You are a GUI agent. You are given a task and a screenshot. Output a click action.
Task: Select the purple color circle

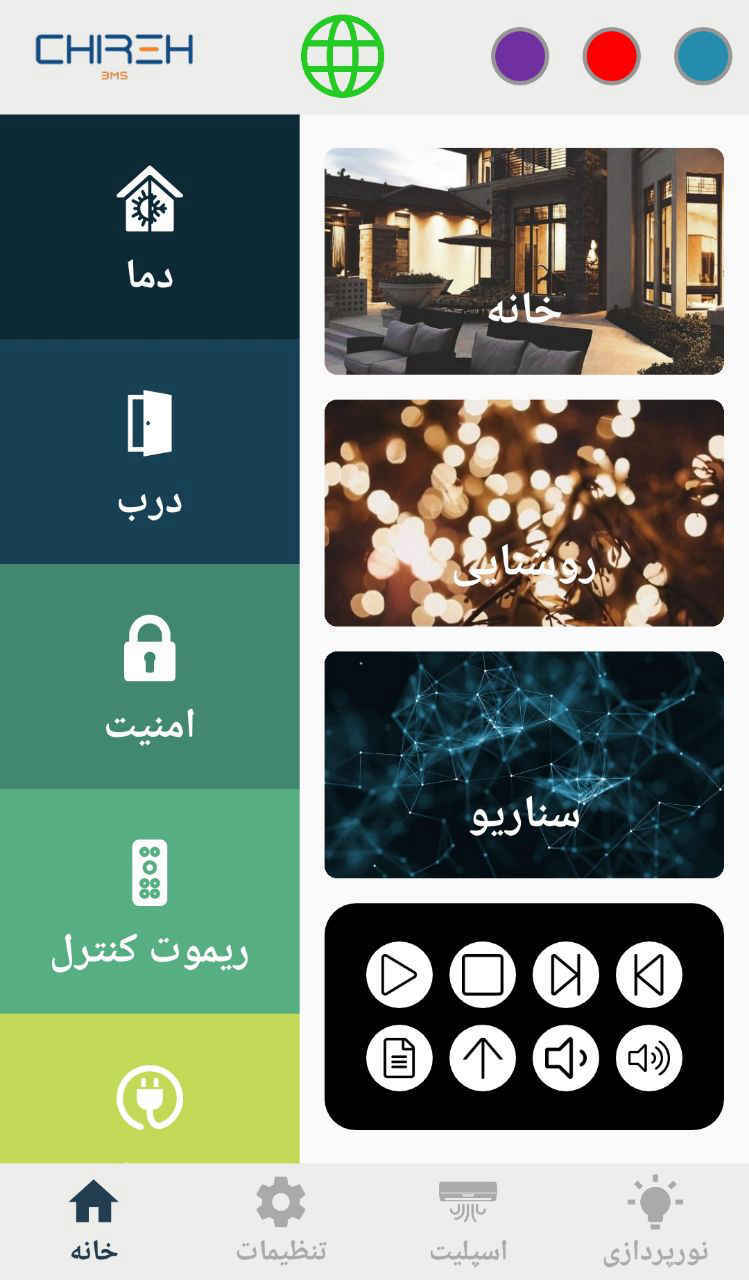520,56
